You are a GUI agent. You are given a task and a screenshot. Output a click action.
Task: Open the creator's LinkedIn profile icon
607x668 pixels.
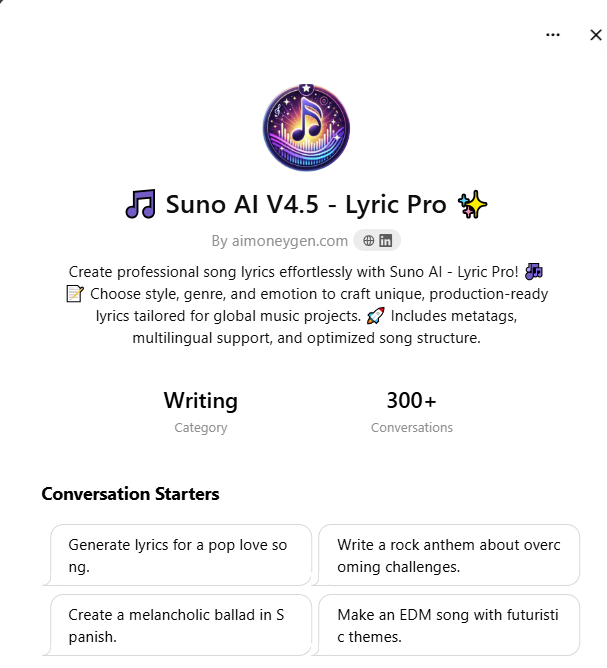point(386,241)
